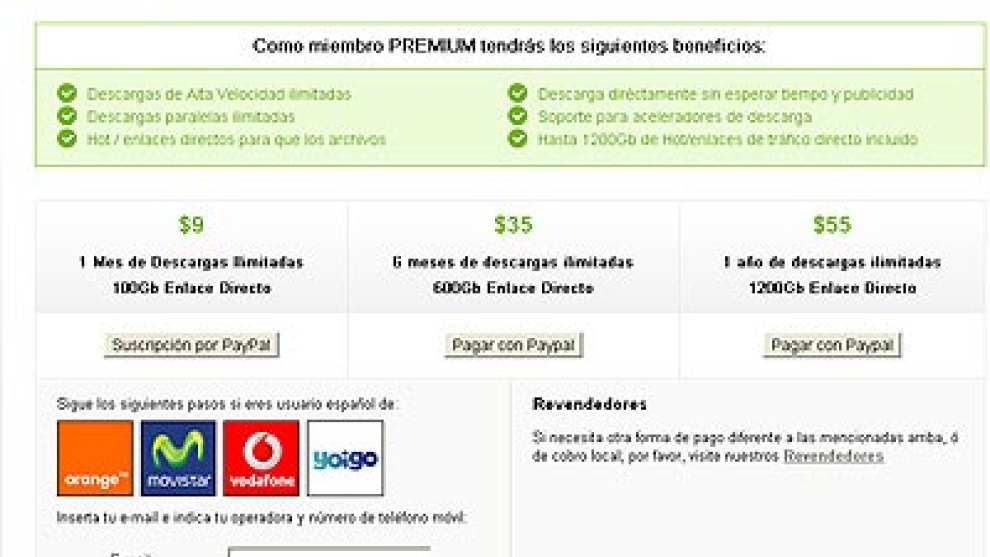Tap Pagar con Paypal for $55 plan
Viewport: 990px width, 557px height.
833,345
